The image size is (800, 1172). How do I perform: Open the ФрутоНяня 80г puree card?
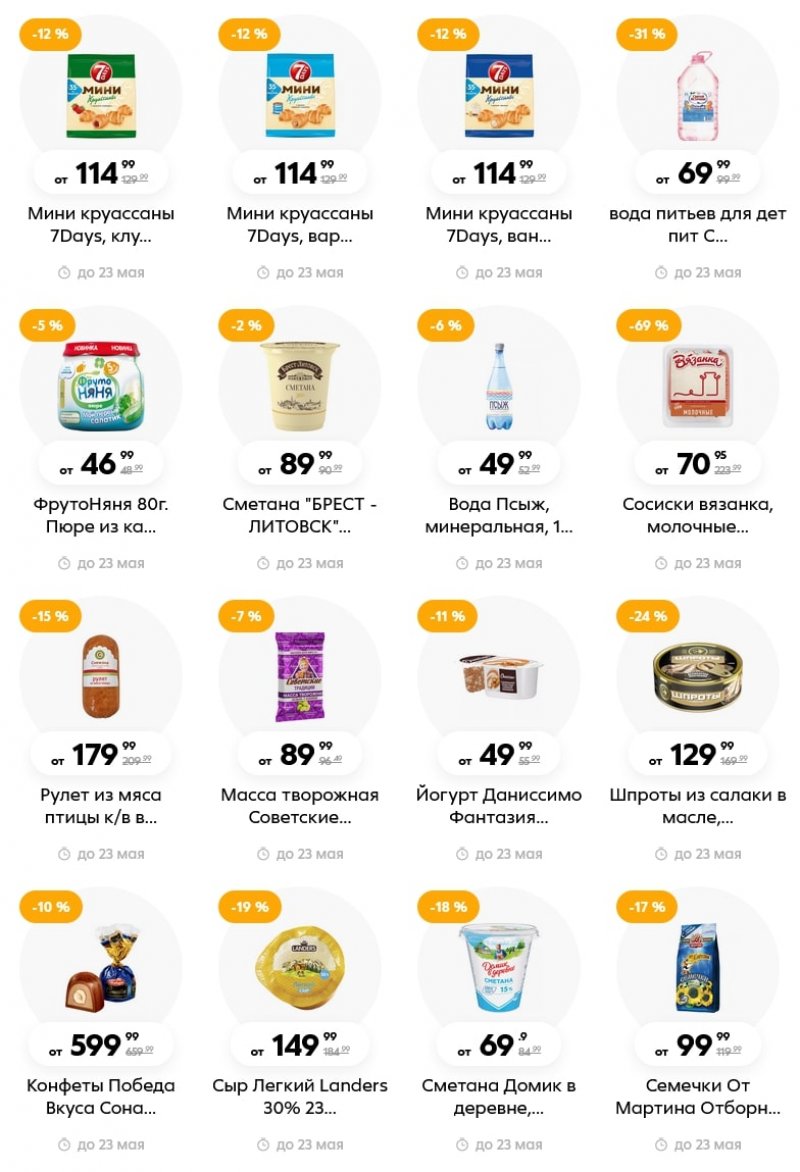(100, 385)
